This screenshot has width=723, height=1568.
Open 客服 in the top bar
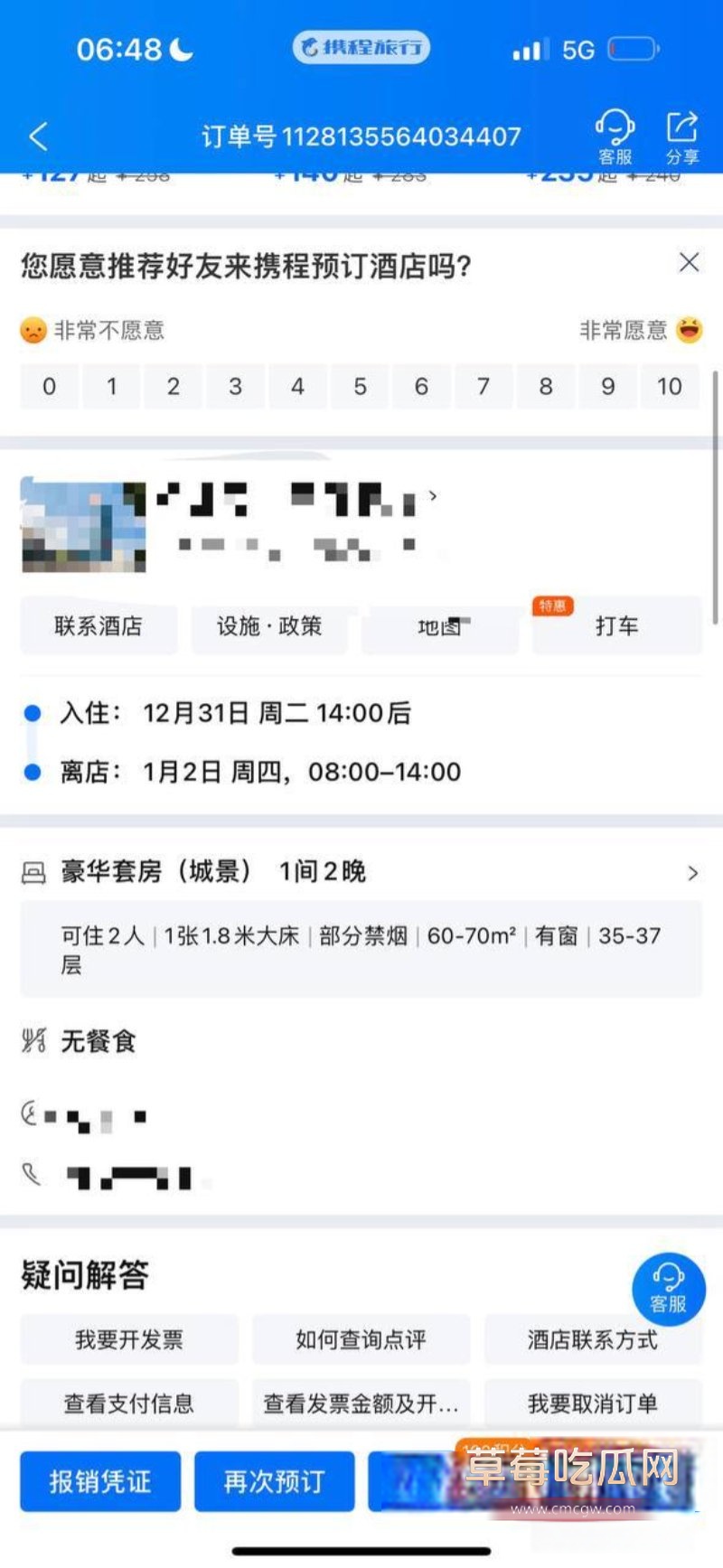pyautogui.click(x=615, y=136)
